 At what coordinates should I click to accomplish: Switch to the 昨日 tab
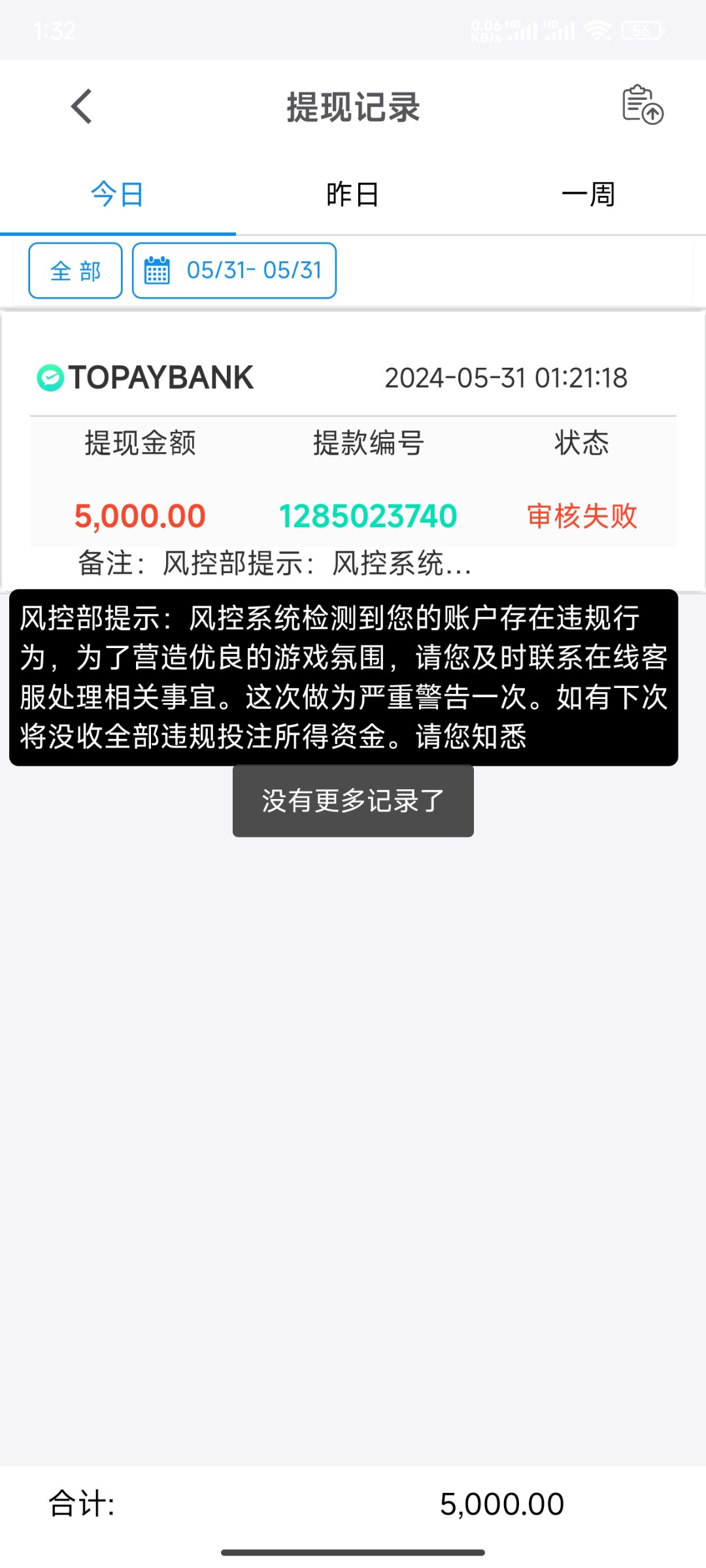pyautogui.click(x=353, y=193)
